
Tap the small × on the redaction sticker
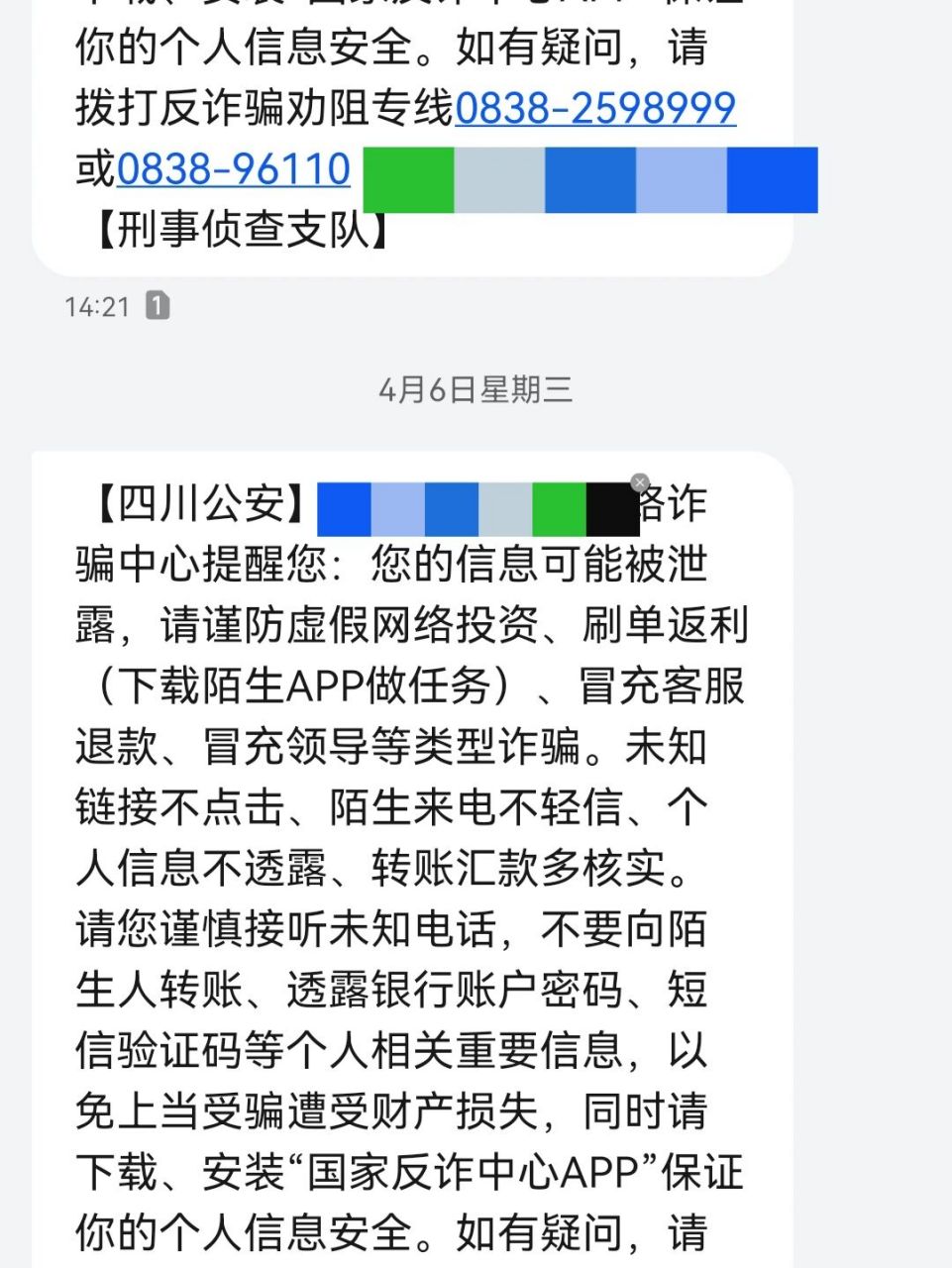pos(639,481)
